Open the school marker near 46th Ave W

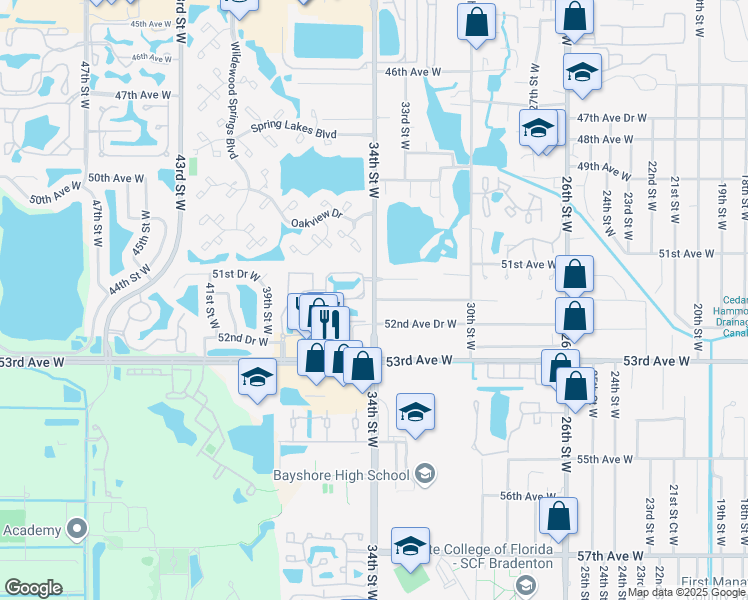[581, 72]
